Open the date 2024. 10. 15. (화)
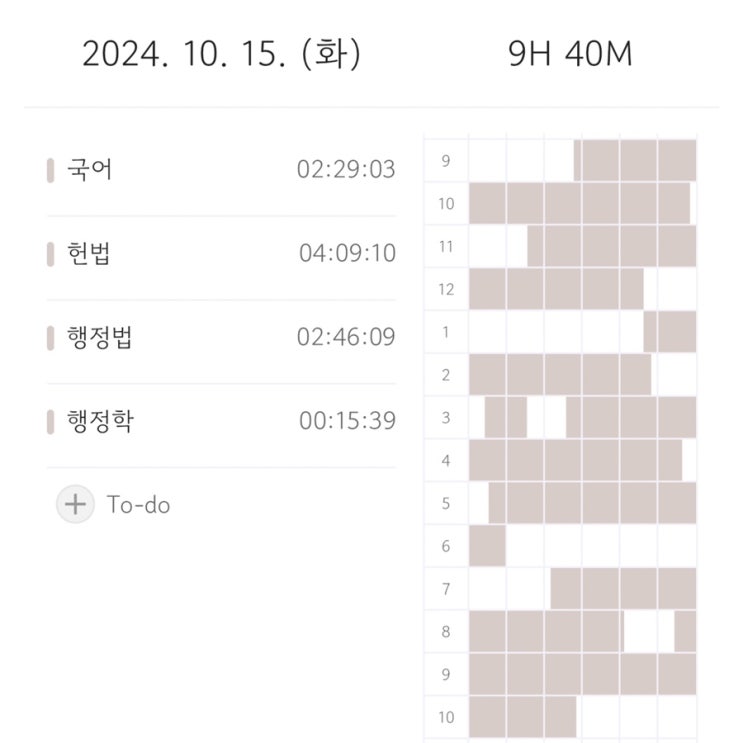Screen dimensions: 743x743 (221, 54)
